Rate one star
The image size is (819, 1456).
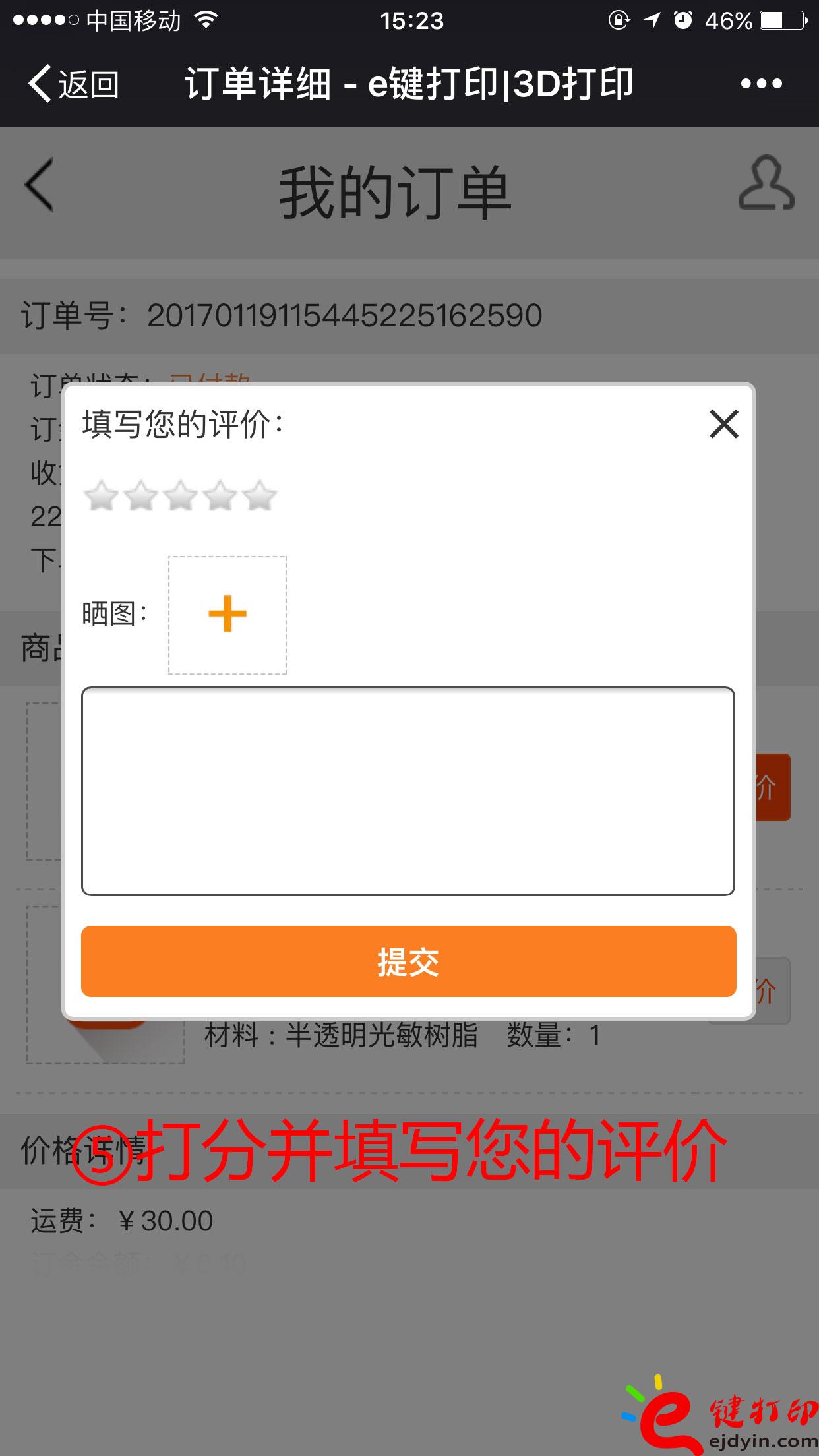(x=101, y=496)
